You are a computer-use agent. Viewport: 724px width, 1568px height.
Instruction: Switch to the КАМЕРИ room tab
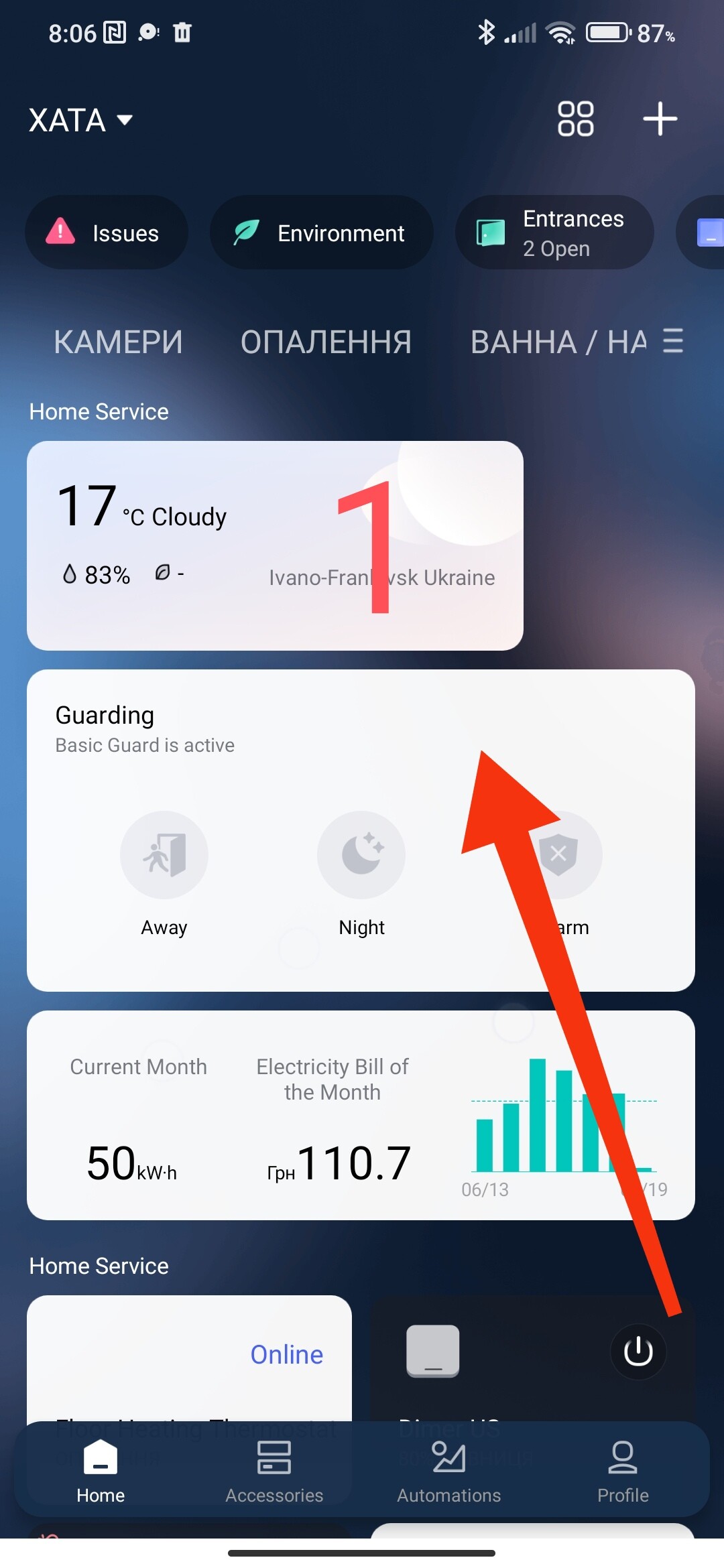pyautogui.click(x=118, y=342)
